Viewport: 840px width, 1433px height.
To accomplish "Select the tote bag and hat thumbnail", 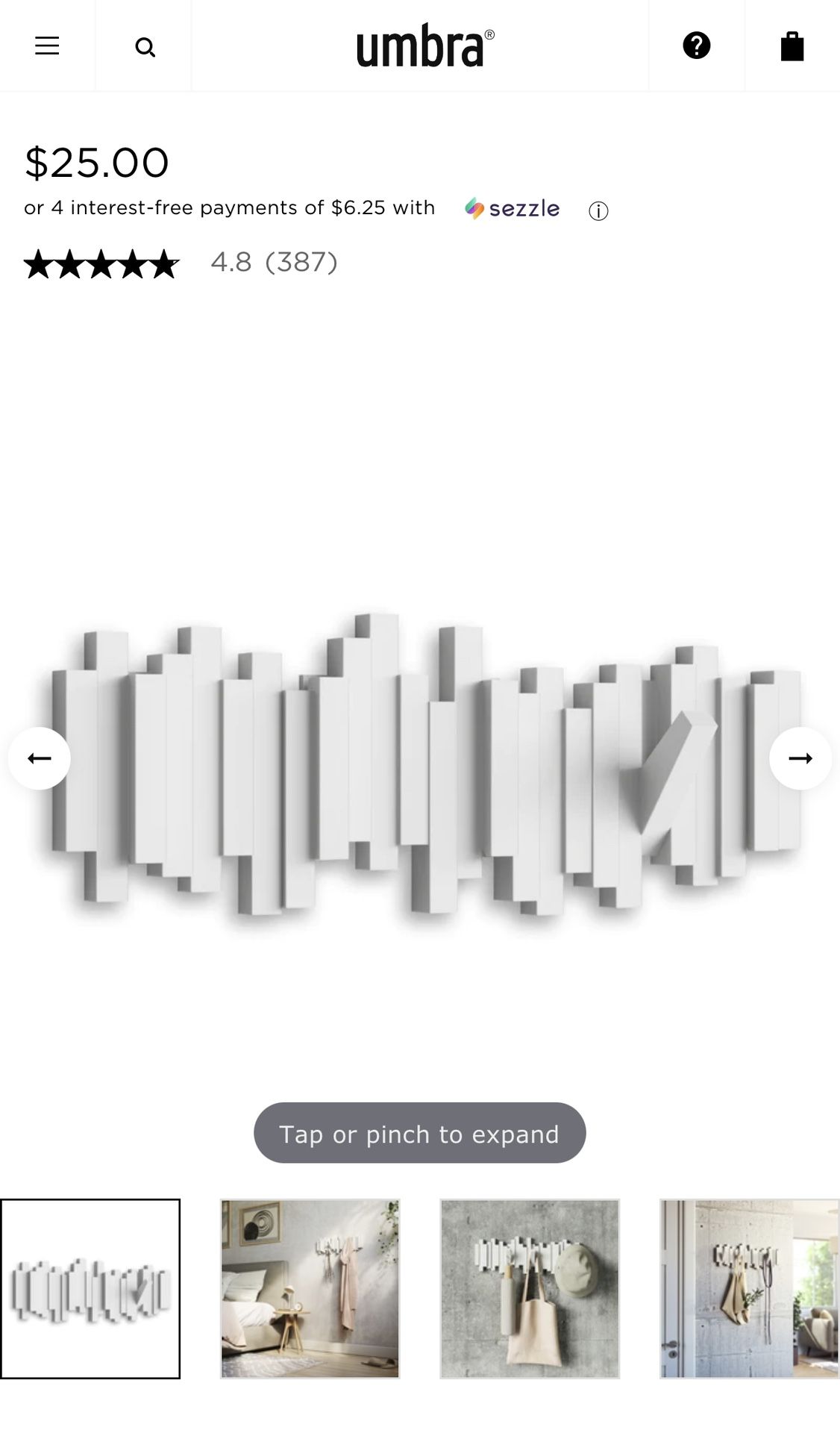I will point(530,1289).
